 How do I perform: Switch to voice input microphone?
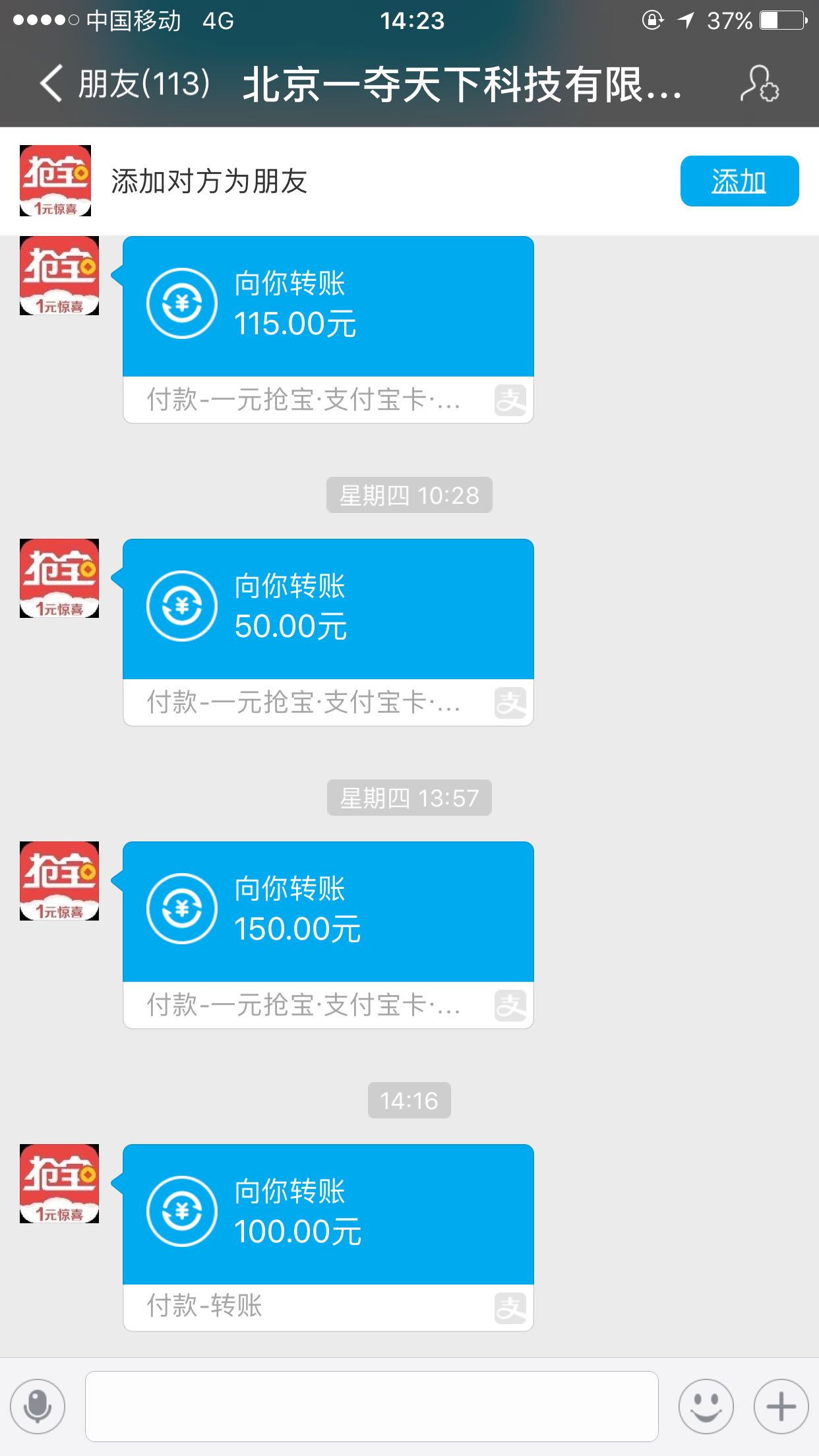(38, 1407)
